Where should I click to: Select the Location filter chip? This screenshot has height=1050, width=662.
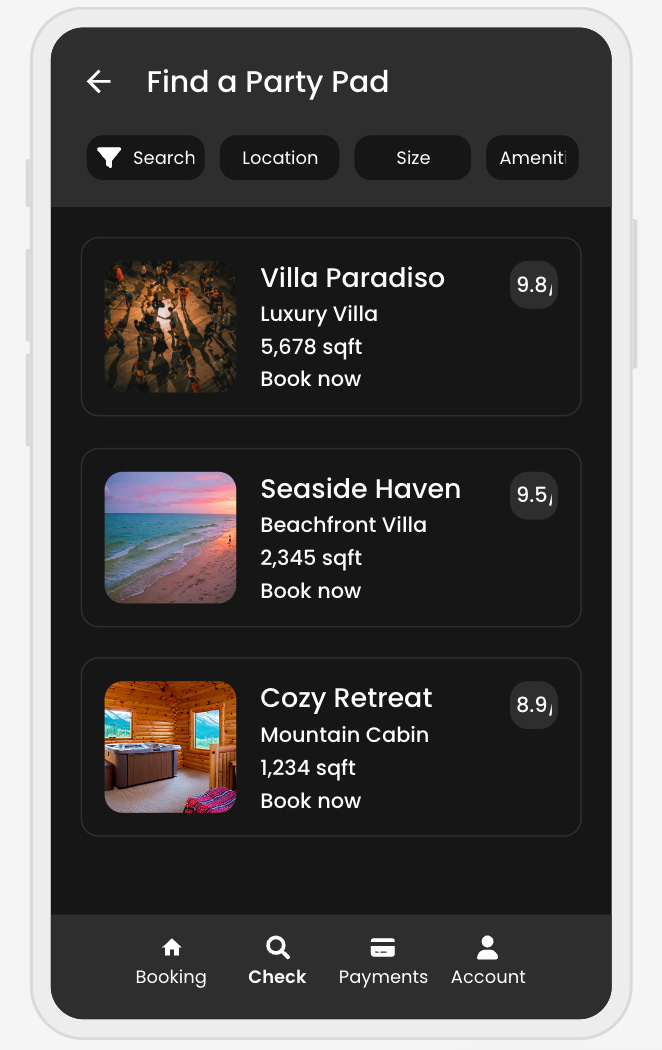tap(280, 158)
